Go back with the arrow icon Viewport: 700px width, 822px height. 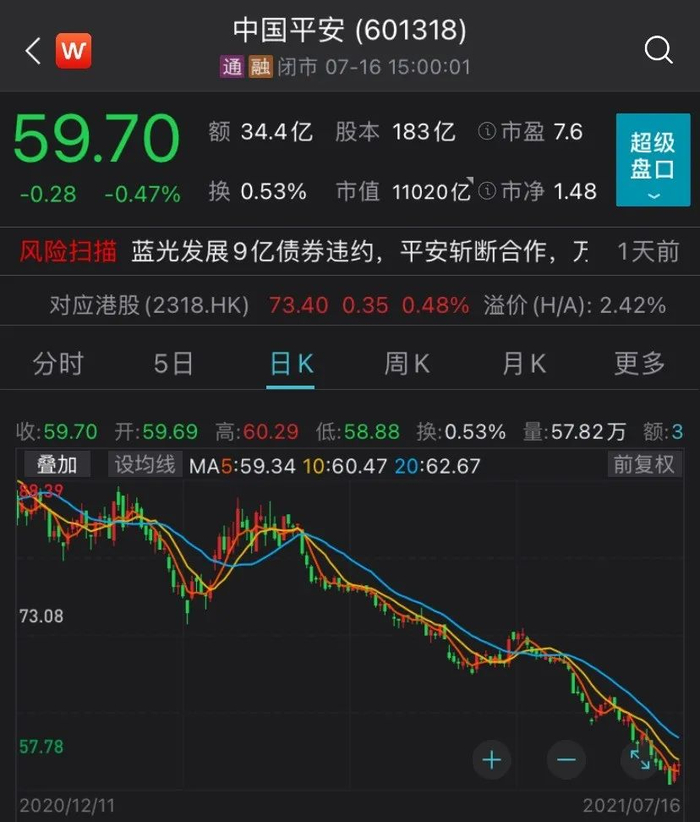coord(33,51)
